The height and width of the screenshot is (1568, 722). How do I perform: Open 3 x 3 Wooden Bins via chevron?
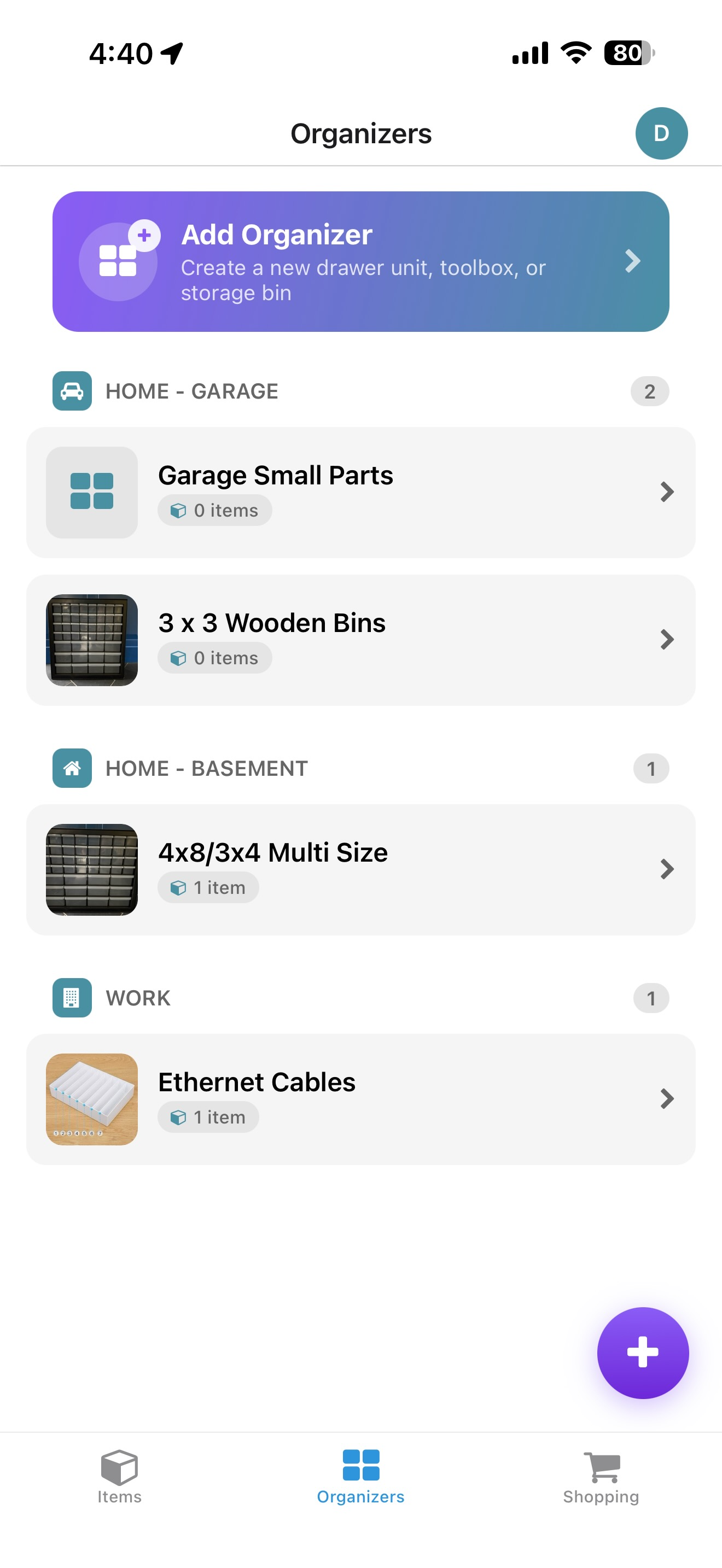coord(668,639)
